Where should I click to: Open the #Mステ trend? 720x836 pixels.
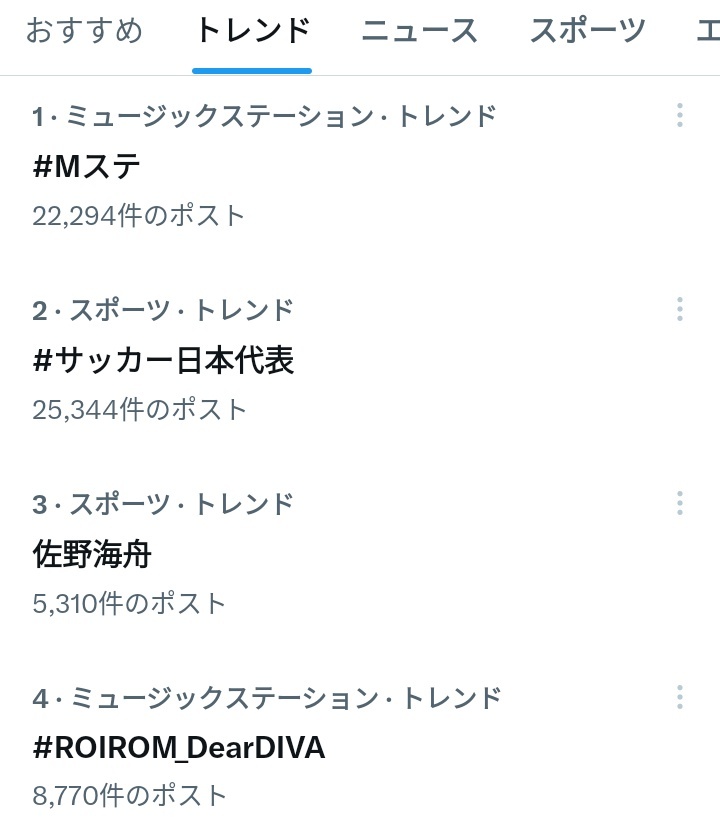85,165
